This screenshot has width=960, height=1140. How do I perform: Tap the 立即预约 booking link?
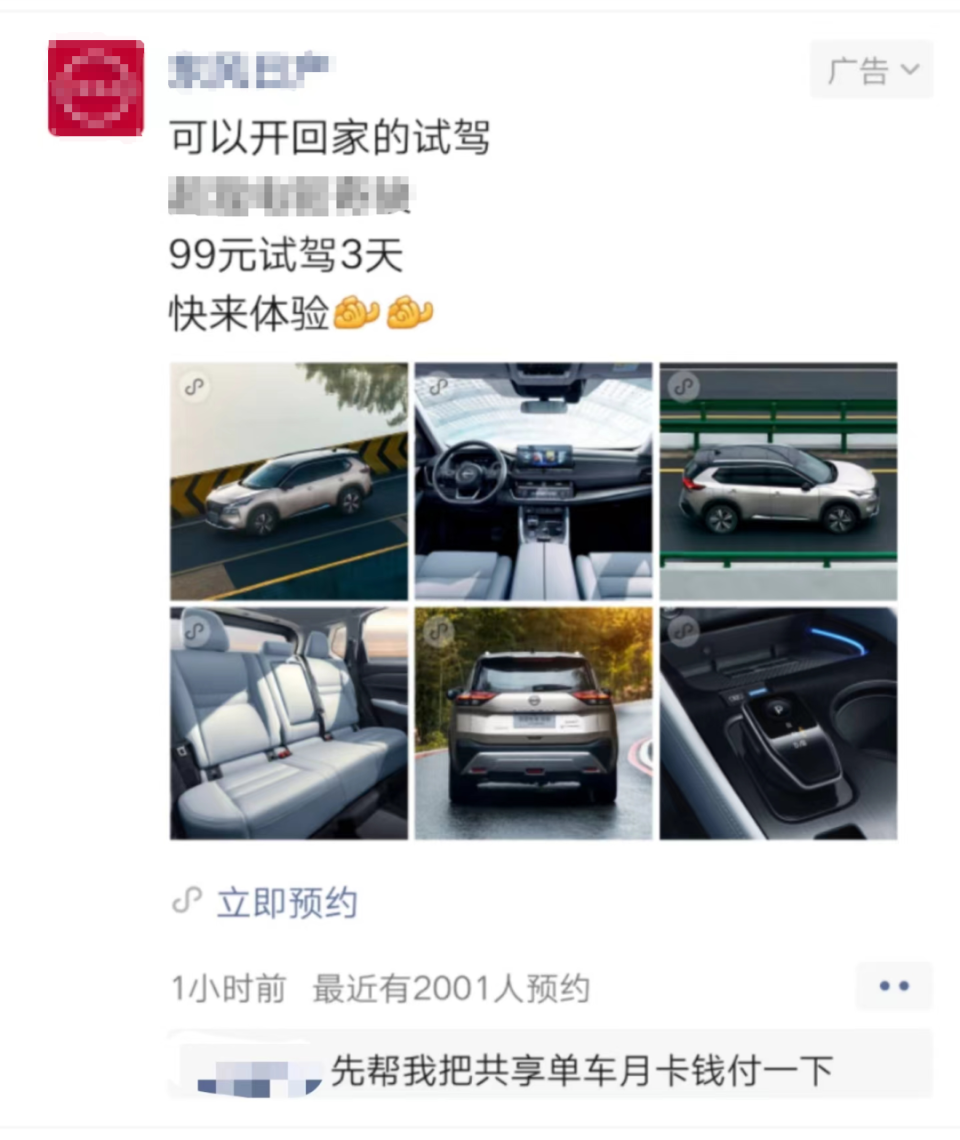tap(286, 903)
